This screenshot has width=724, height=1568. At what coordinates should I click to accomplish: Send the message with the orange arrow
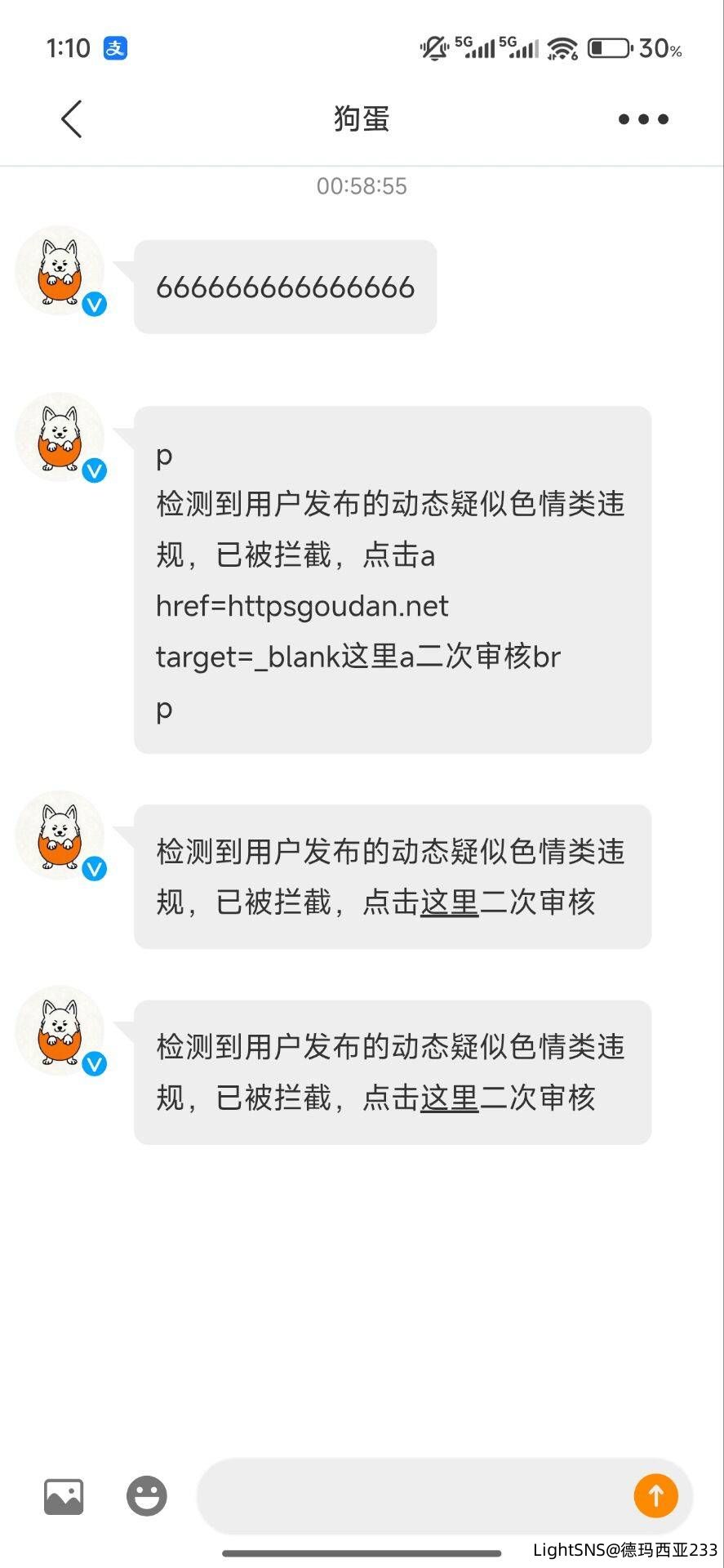click(x=655, y=1495)
